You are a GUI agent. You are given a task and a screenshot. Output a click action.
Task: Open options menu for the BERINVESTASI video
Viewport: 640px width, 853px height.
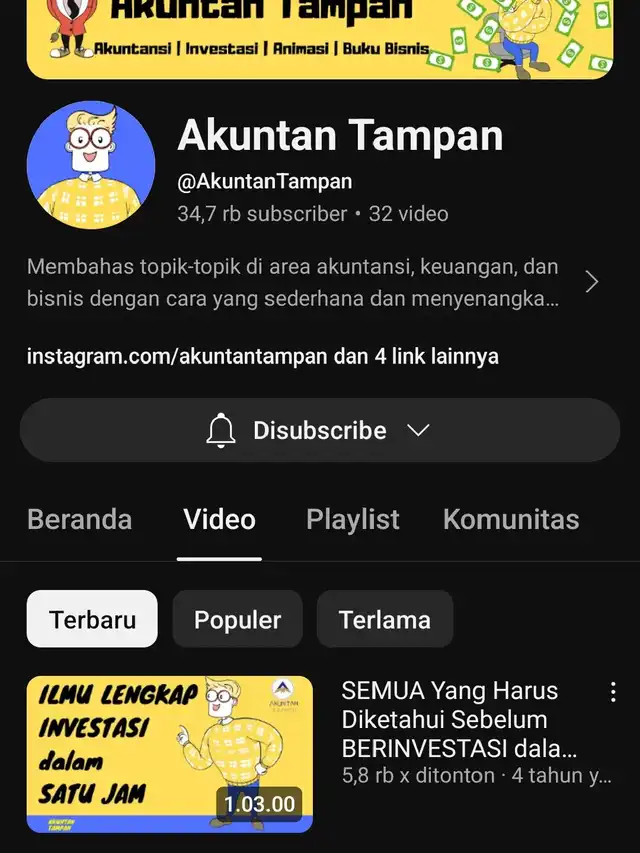tap(613, 692)
